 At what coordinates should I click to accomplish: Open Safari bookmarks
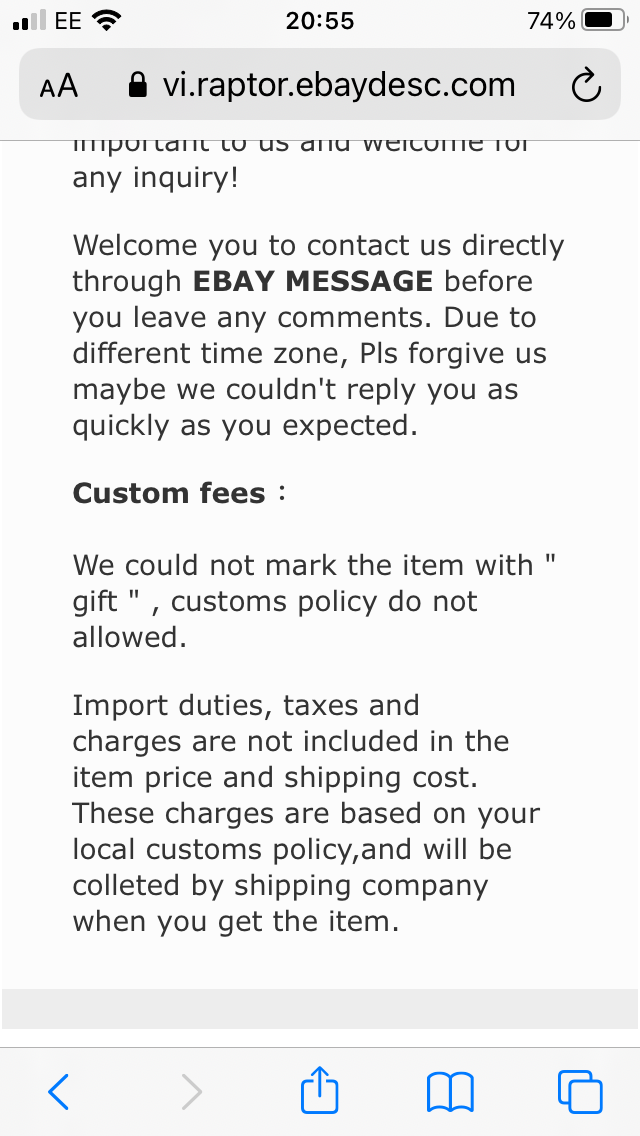[x=450, y=1092]
